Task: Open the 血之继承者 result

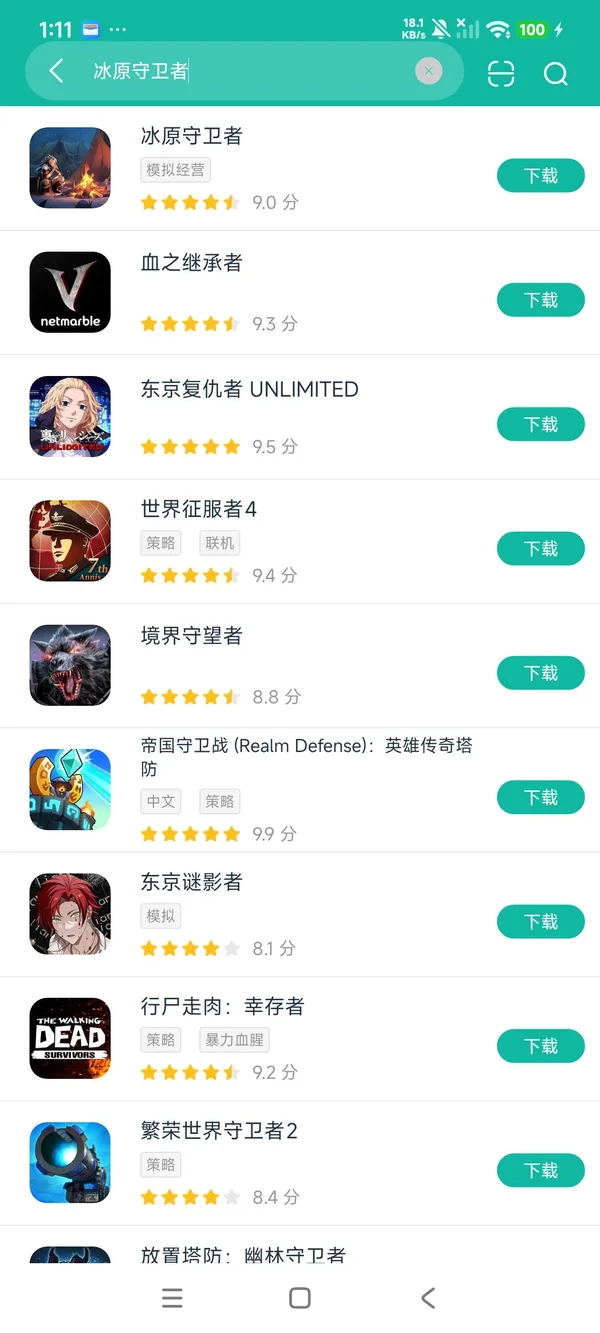Action: [191, 263]
